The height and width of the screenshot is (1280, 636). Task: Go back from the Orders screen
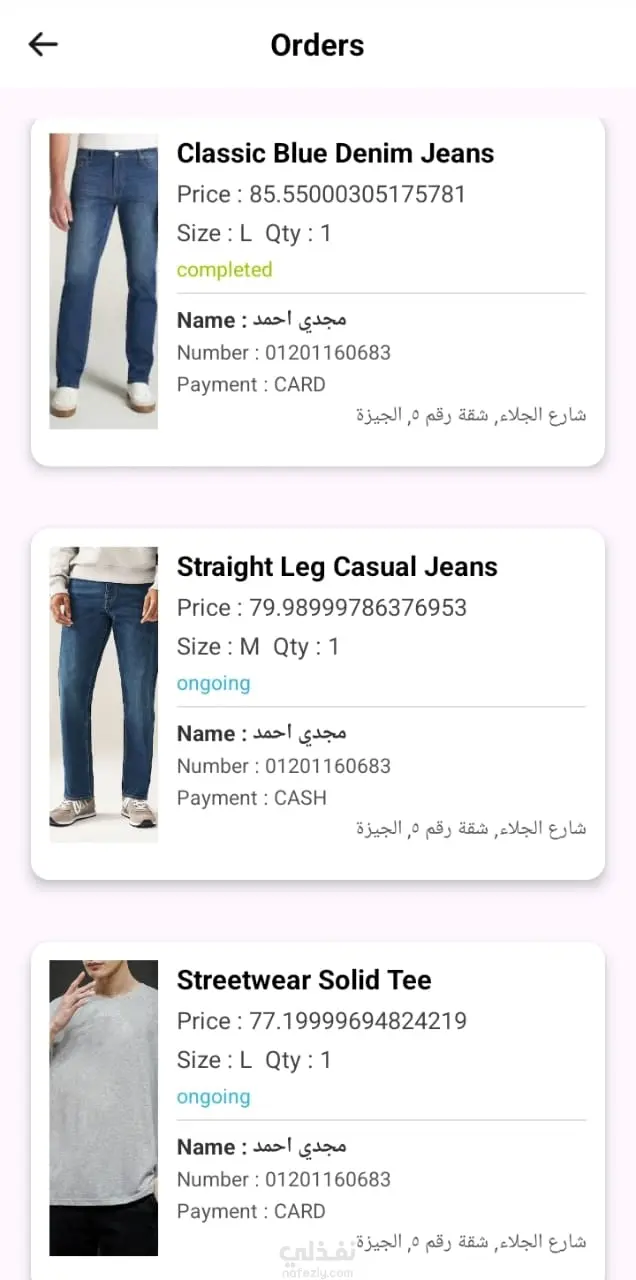pos(43,44)
